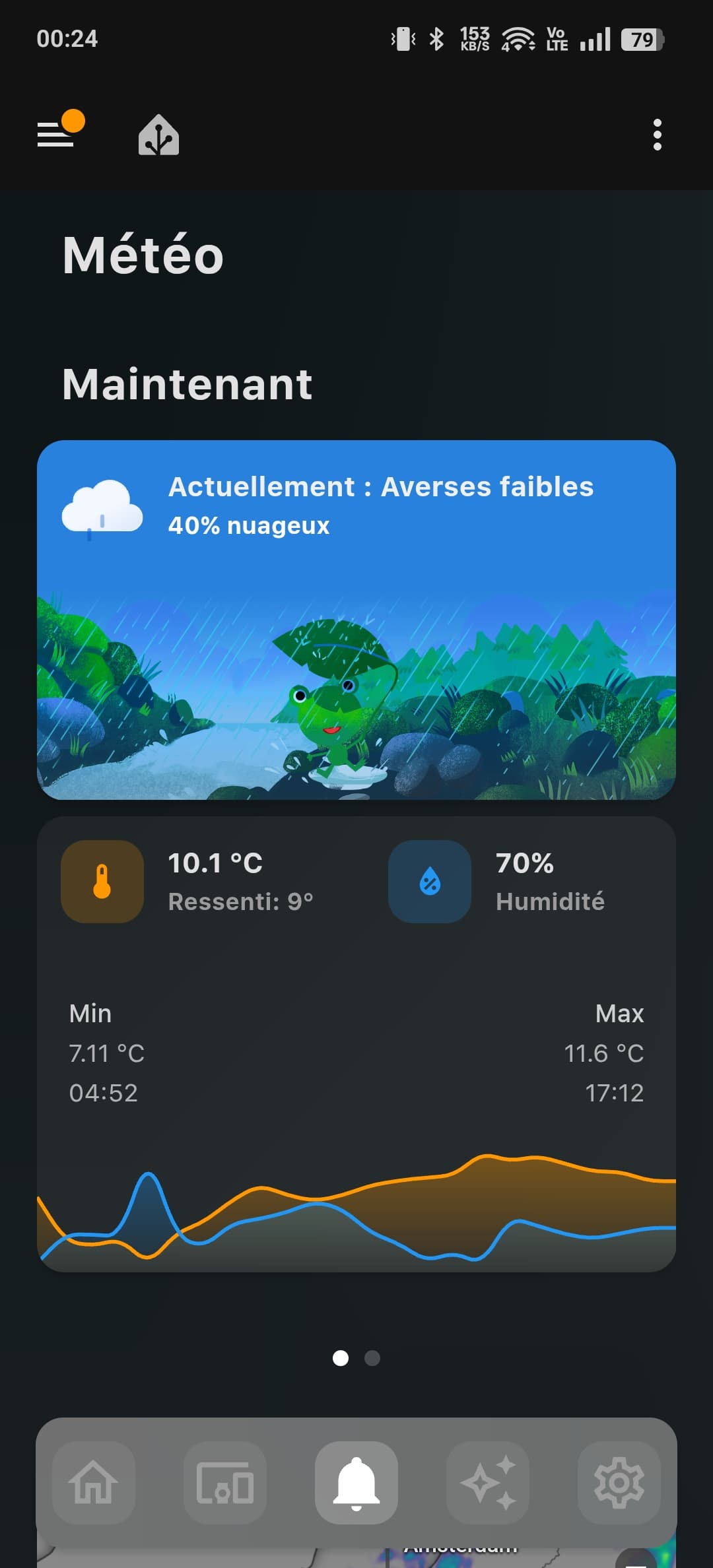The height and width of the screenshot is (1568, 713).
Task: Select the second page indicator dot
Action: click(372, 1357)
